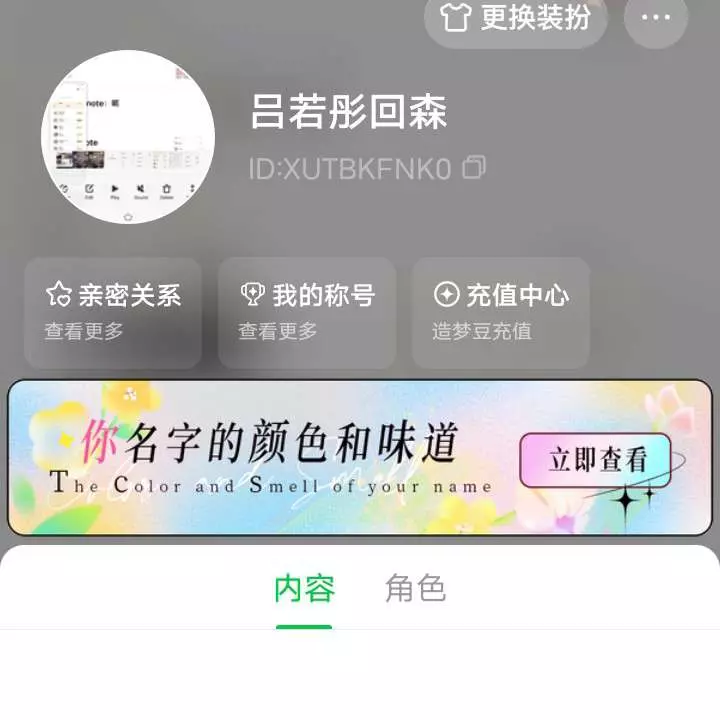This screenshot has width=720, height=720.
Task: Switch to the 角色 tab
Action: [x=415, y=589]
